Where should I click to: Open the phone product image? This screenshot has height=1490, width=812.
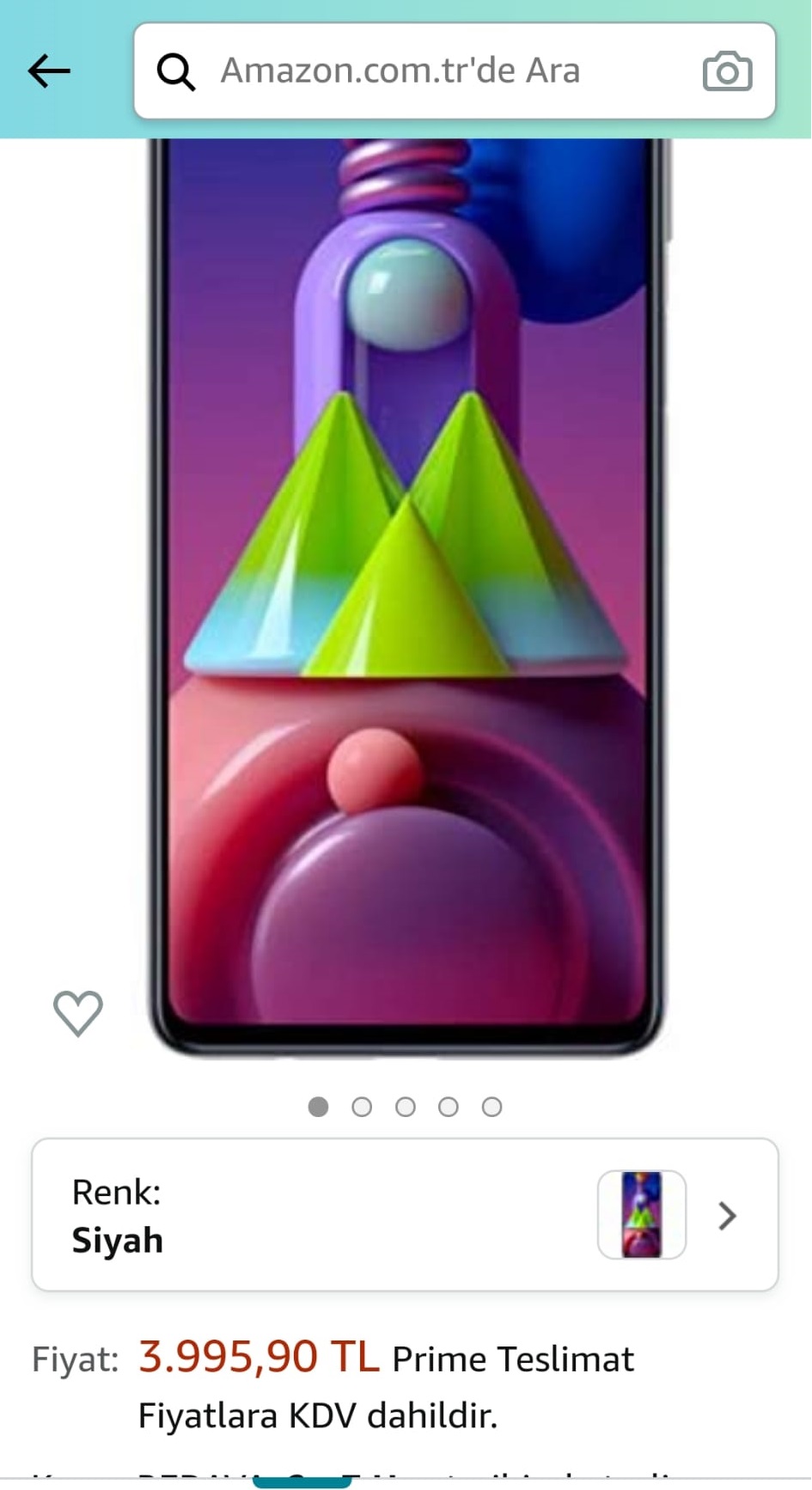407,593
